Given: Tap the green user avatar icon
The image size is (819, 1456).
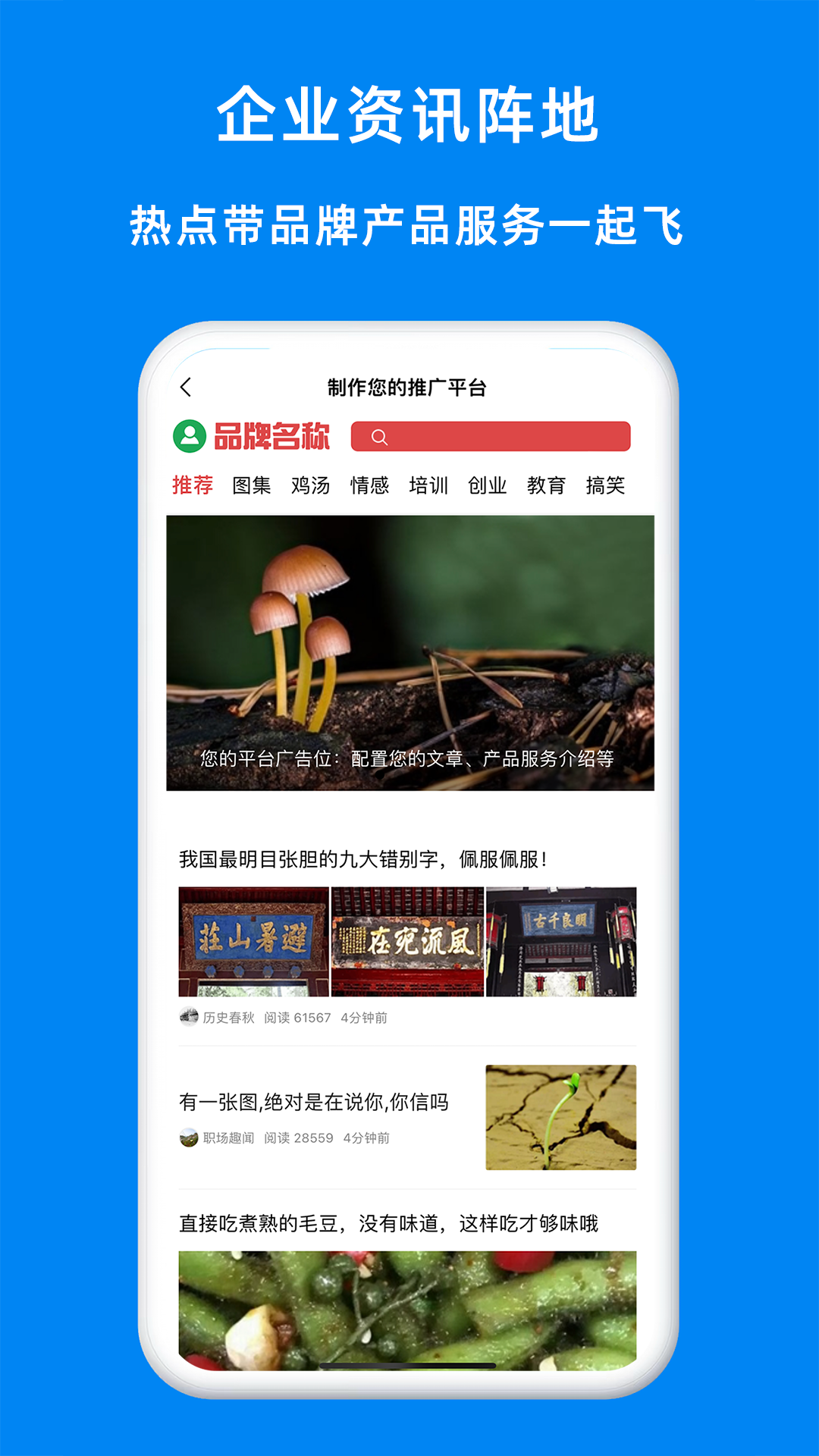Looking at the screenshot, I should point(189,434).
